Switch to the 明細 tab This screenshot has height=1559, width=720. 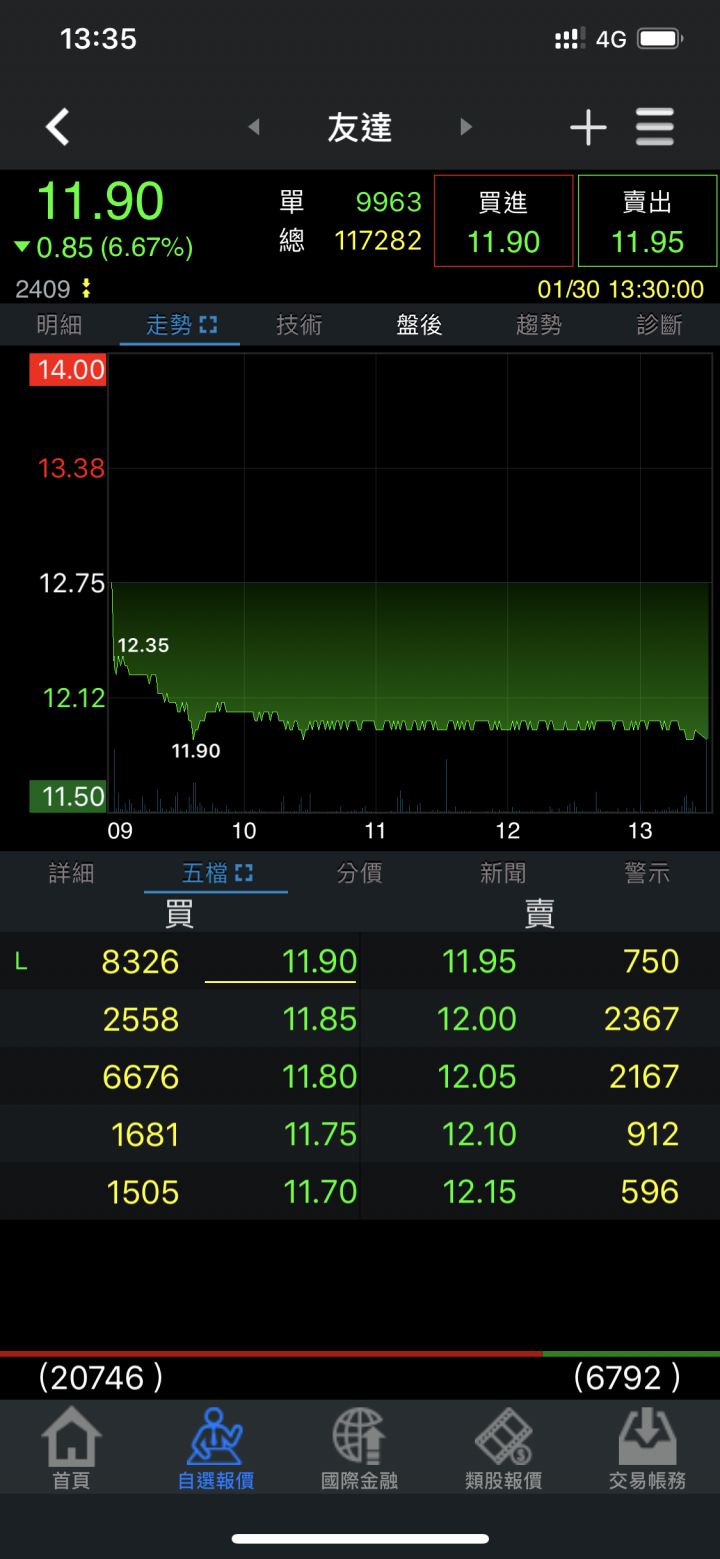click(x=59, y=325)
